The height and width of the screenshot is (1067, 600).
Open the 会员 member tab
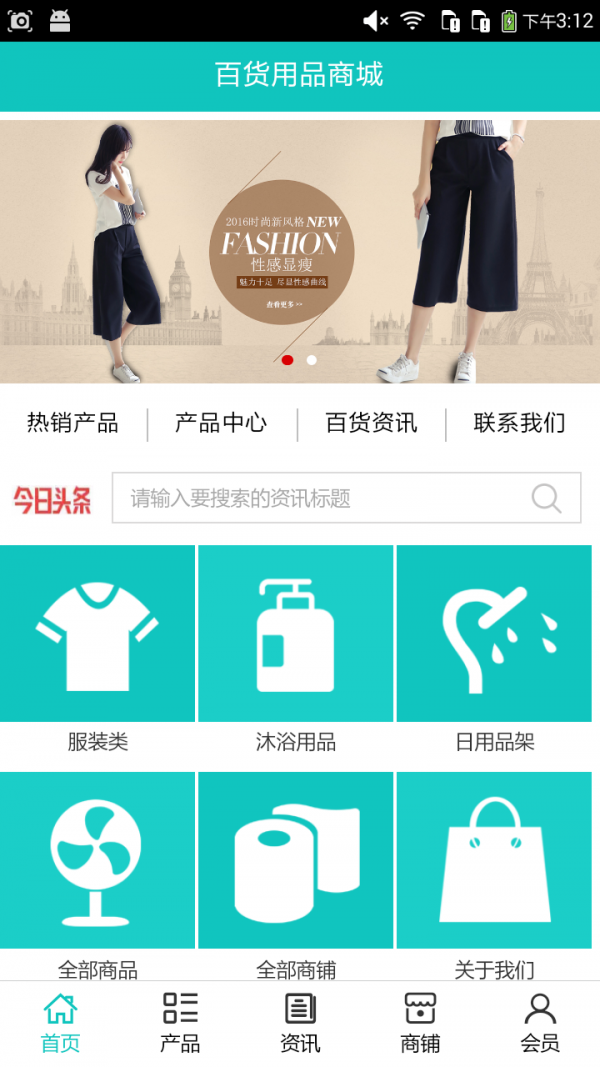coord(540,1023)
